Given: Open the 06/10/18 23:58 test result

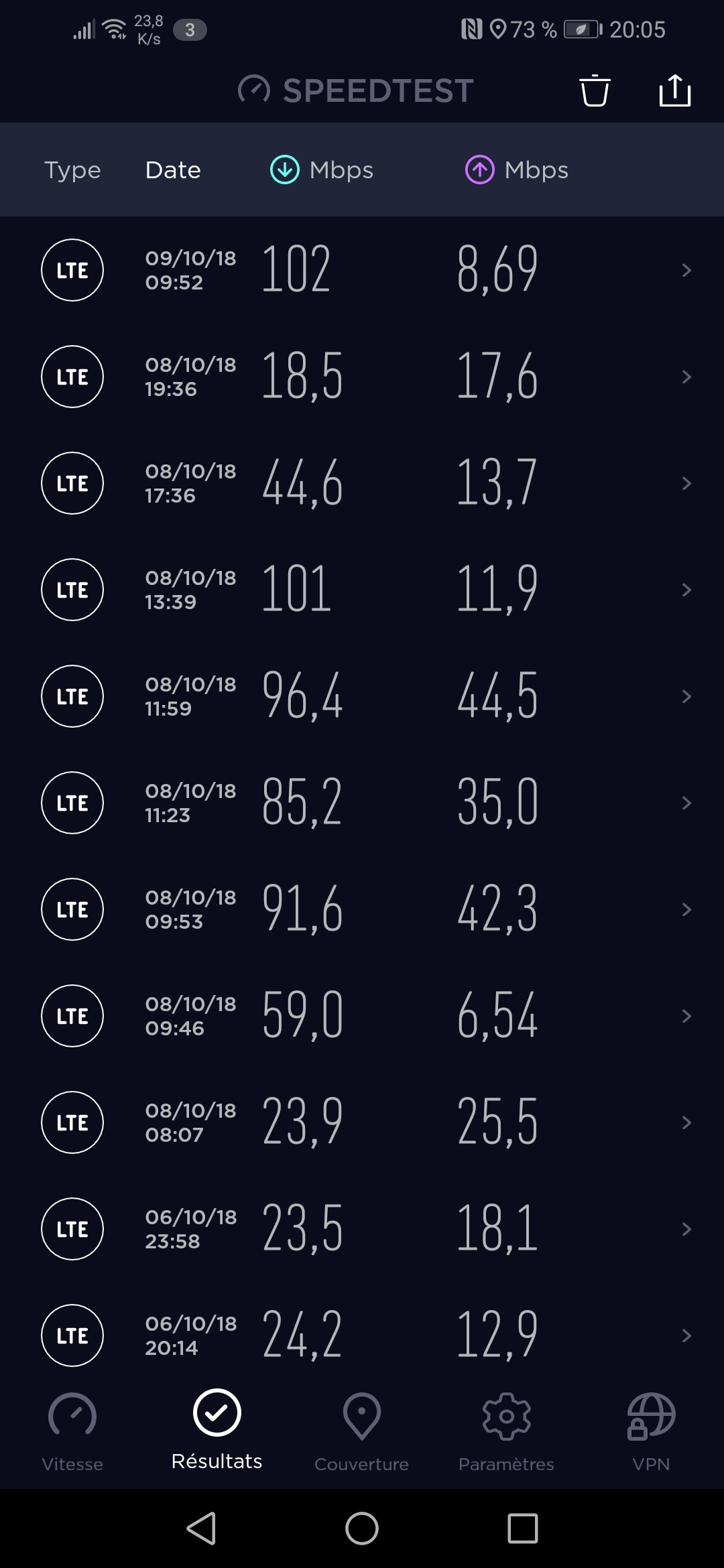Looking at the screenshot, I should (362, 1229).
